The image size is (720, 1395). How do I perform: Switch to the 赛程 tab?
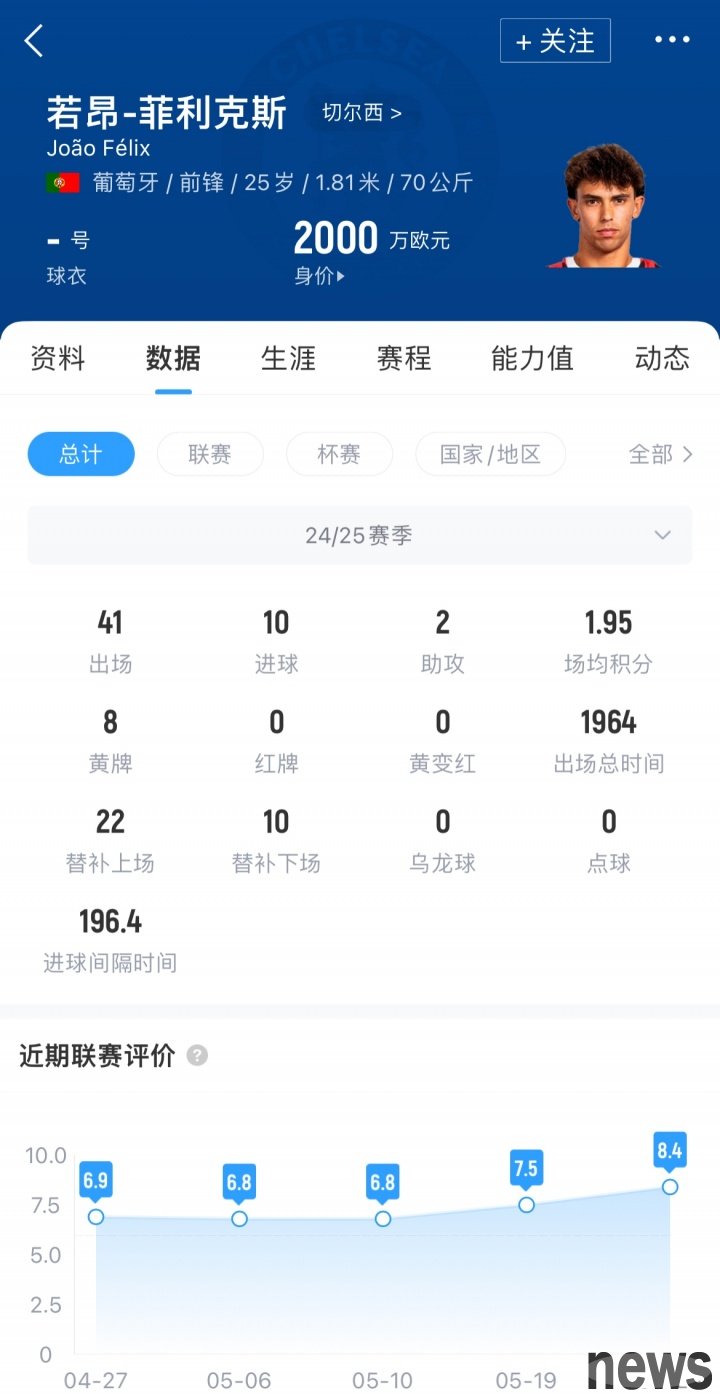click(x=403, y=358)
